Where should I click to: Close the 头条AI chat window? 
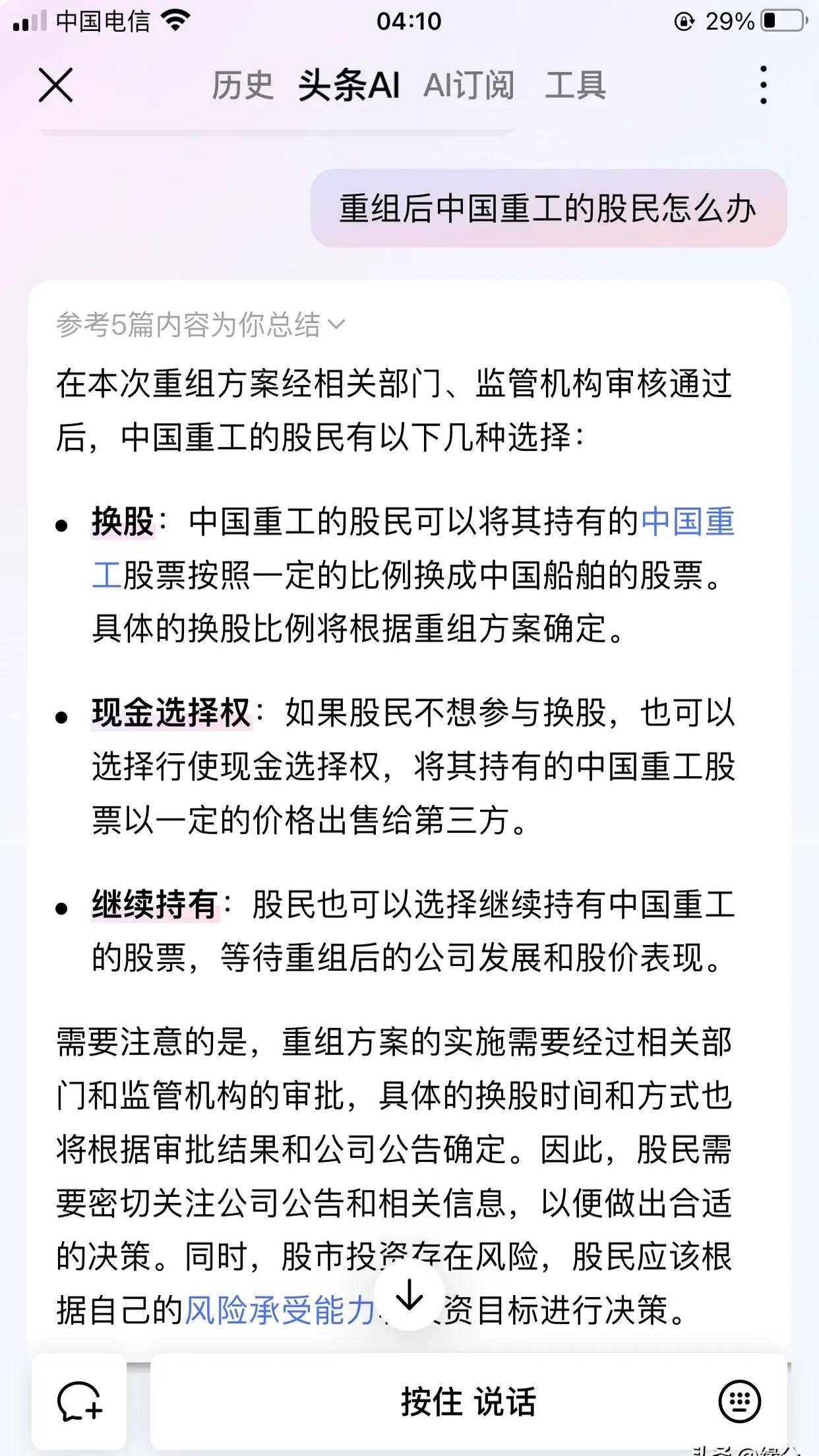[x=57, y=86]
